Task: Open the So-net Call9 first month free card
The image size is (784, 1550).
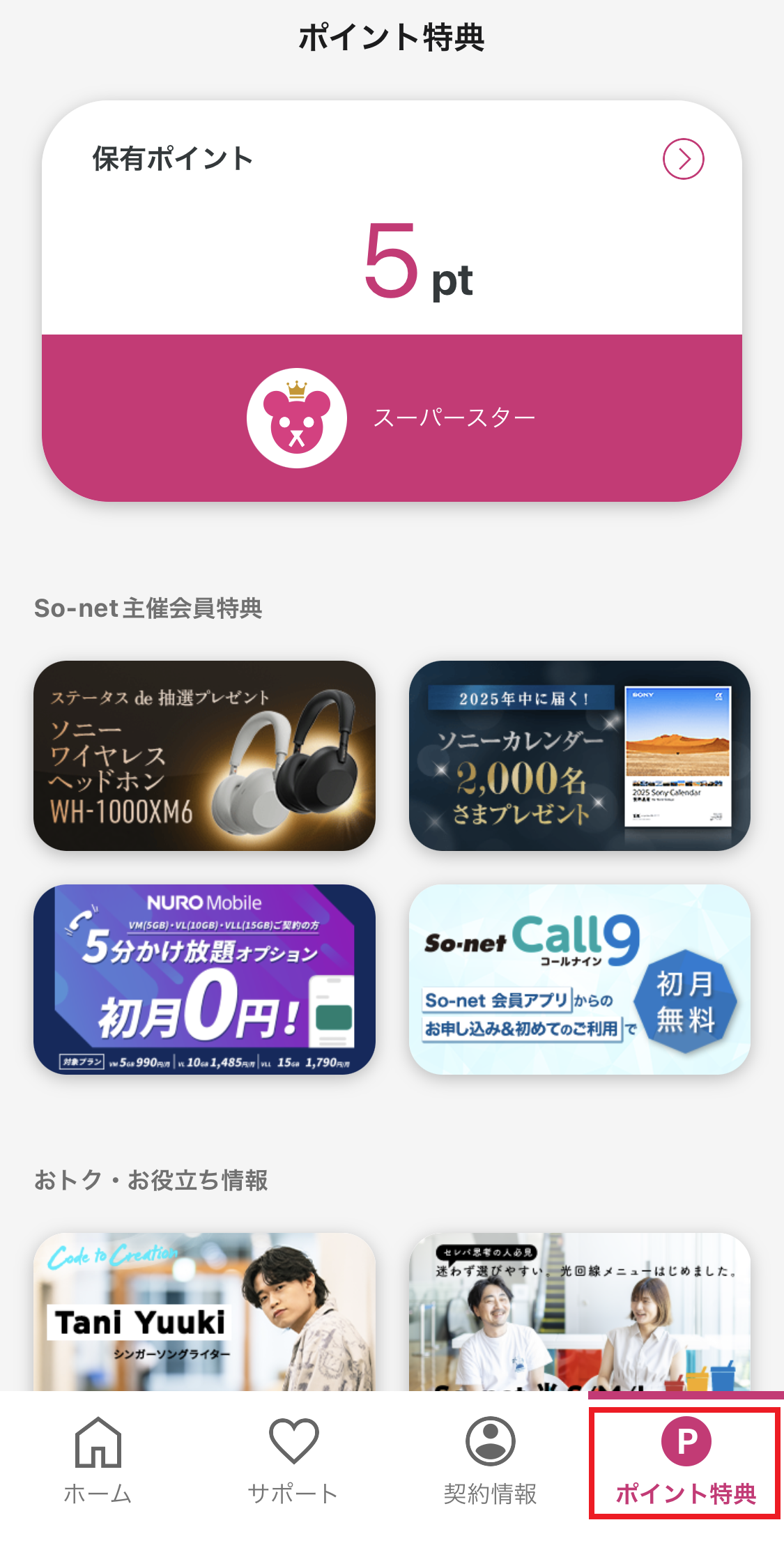Action: tap(579, 979)
